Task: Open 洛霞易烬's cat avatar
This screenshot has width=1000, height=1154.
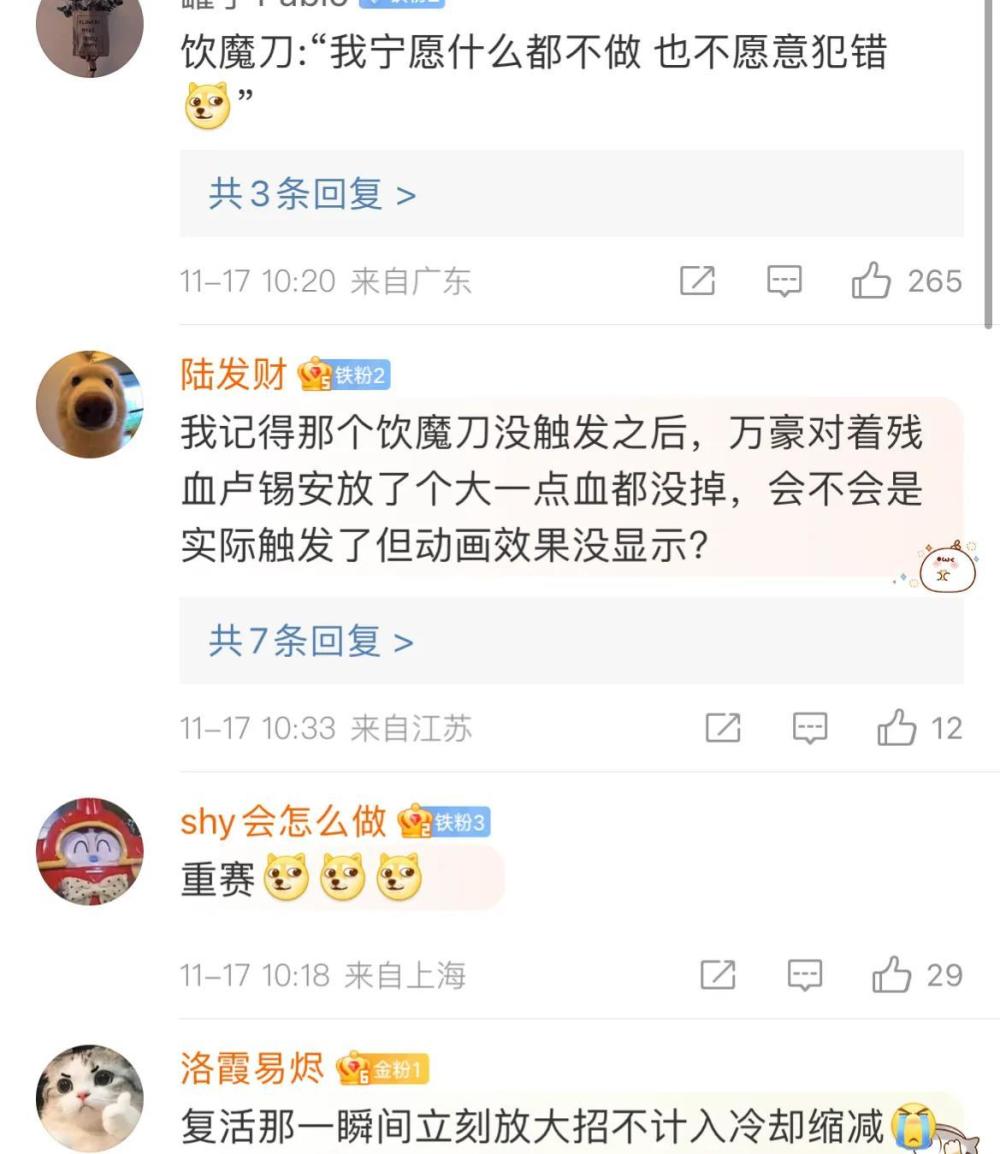Action: [90, 1098]
